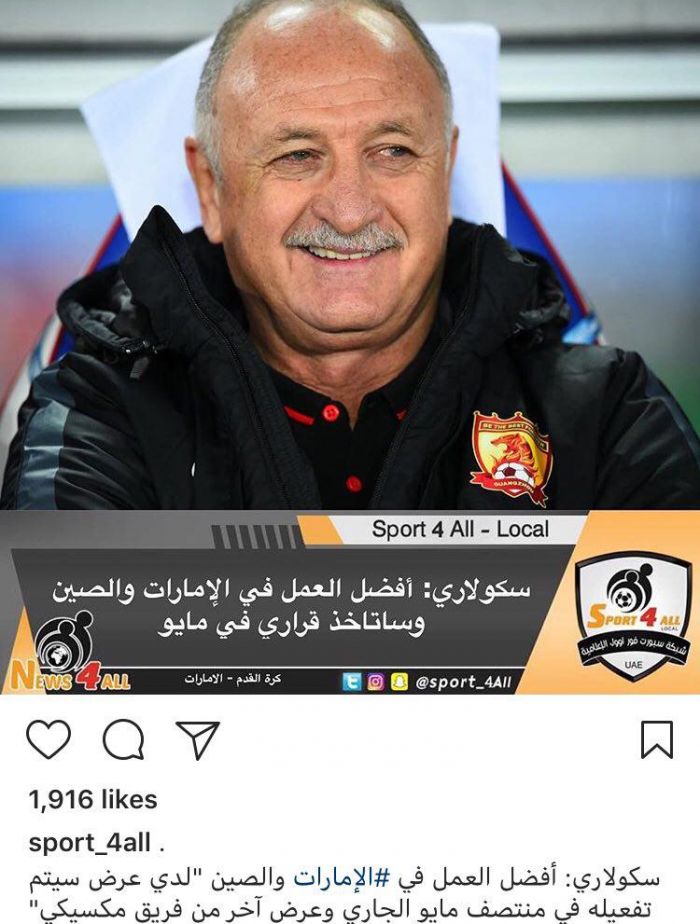Open comments on the sport_4all post
This screenshot has height=924, width=700.
point(124,740)
